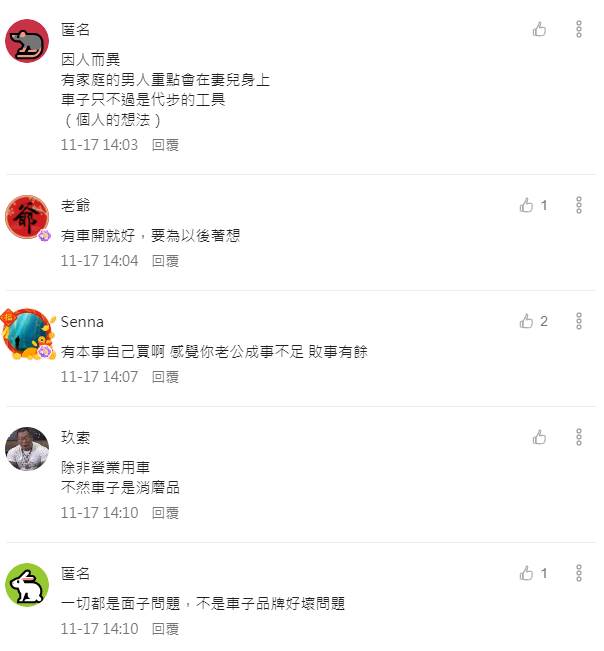Open Senna's profile avatar
The height and width of the screenshot is (651, 604).
[27, 333]
